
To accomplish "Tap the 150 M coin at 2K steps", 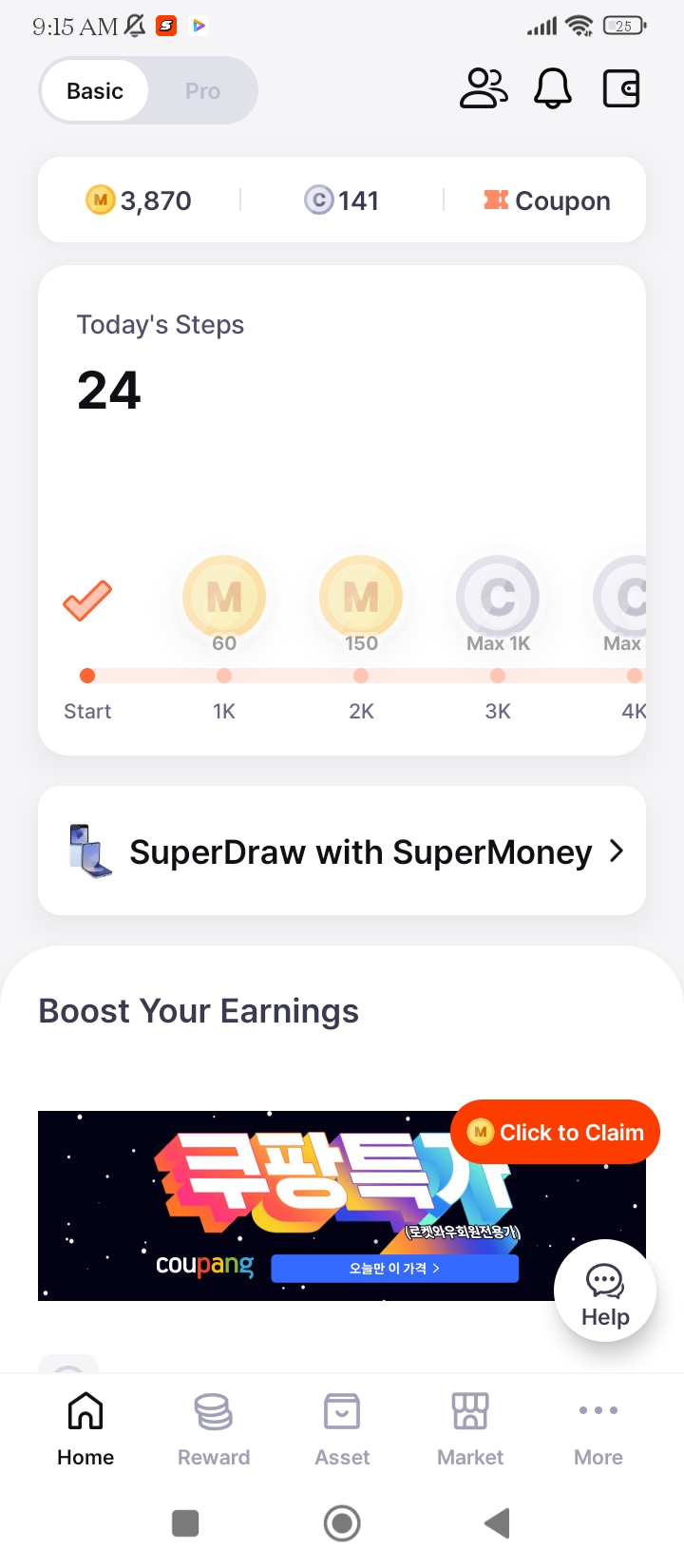I will 361,598.
